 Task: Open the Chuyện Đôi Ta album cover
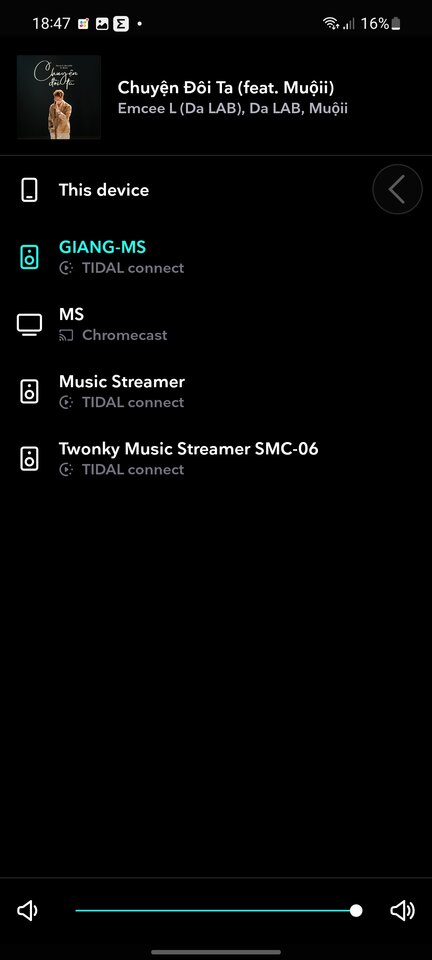click(59, 97)
